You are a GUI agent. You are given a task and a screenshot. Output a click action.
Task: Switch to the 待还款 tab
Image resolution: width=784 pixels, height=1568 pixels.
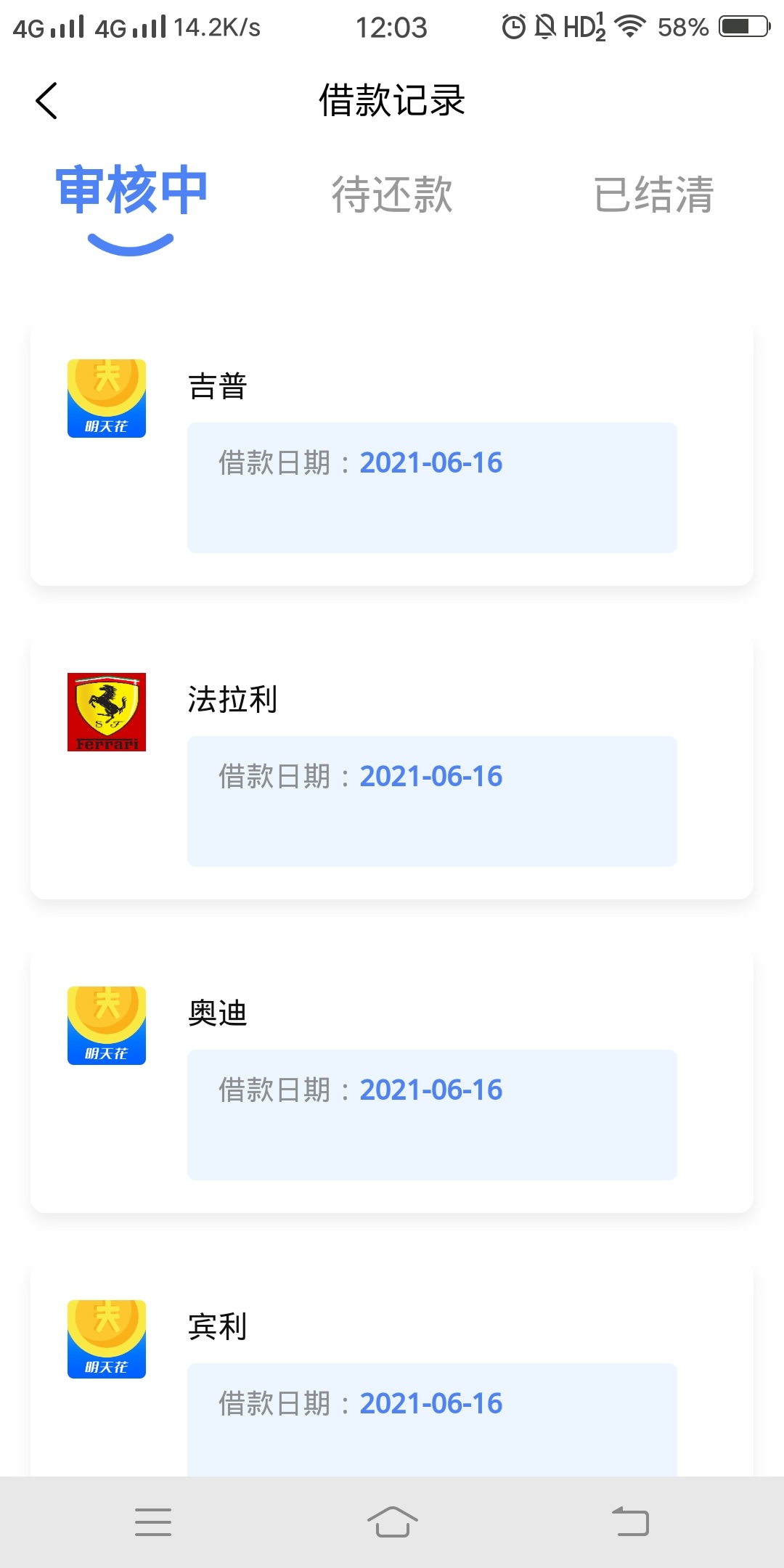coord(392,195)
